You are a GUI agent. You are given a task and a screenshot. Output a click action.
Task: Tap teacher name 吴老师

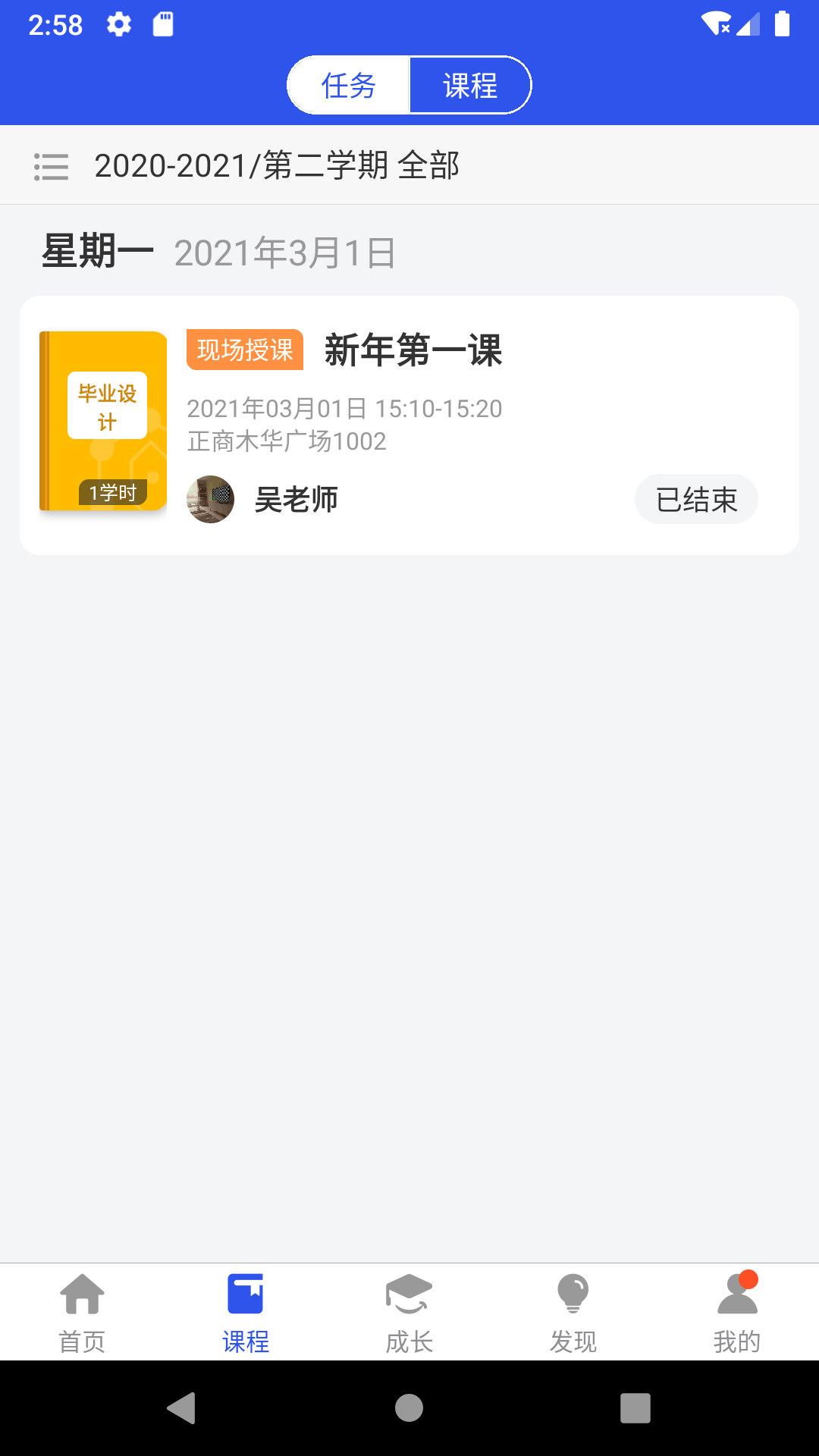click(297, 500)
